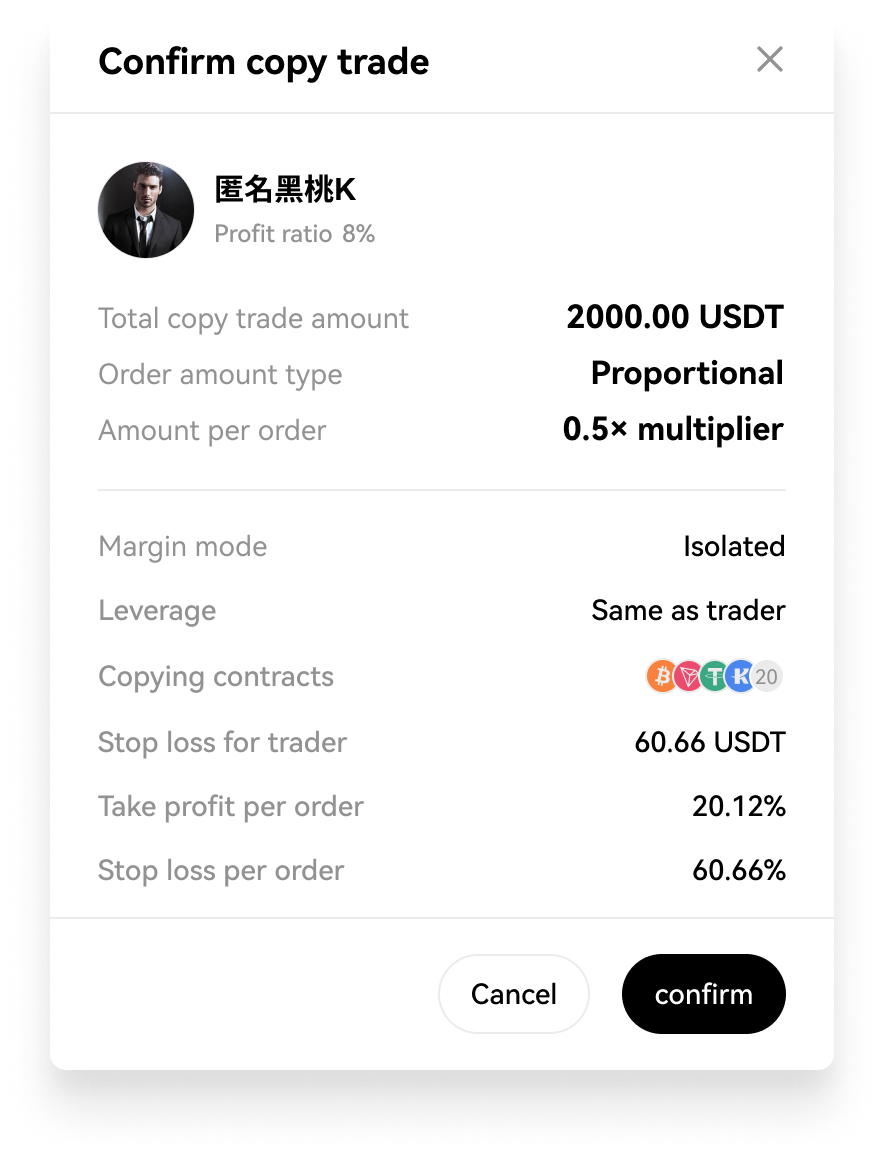Enable Same as trader leverage
The width and height of the screenshot is (884, 1160).
[688, 610]
